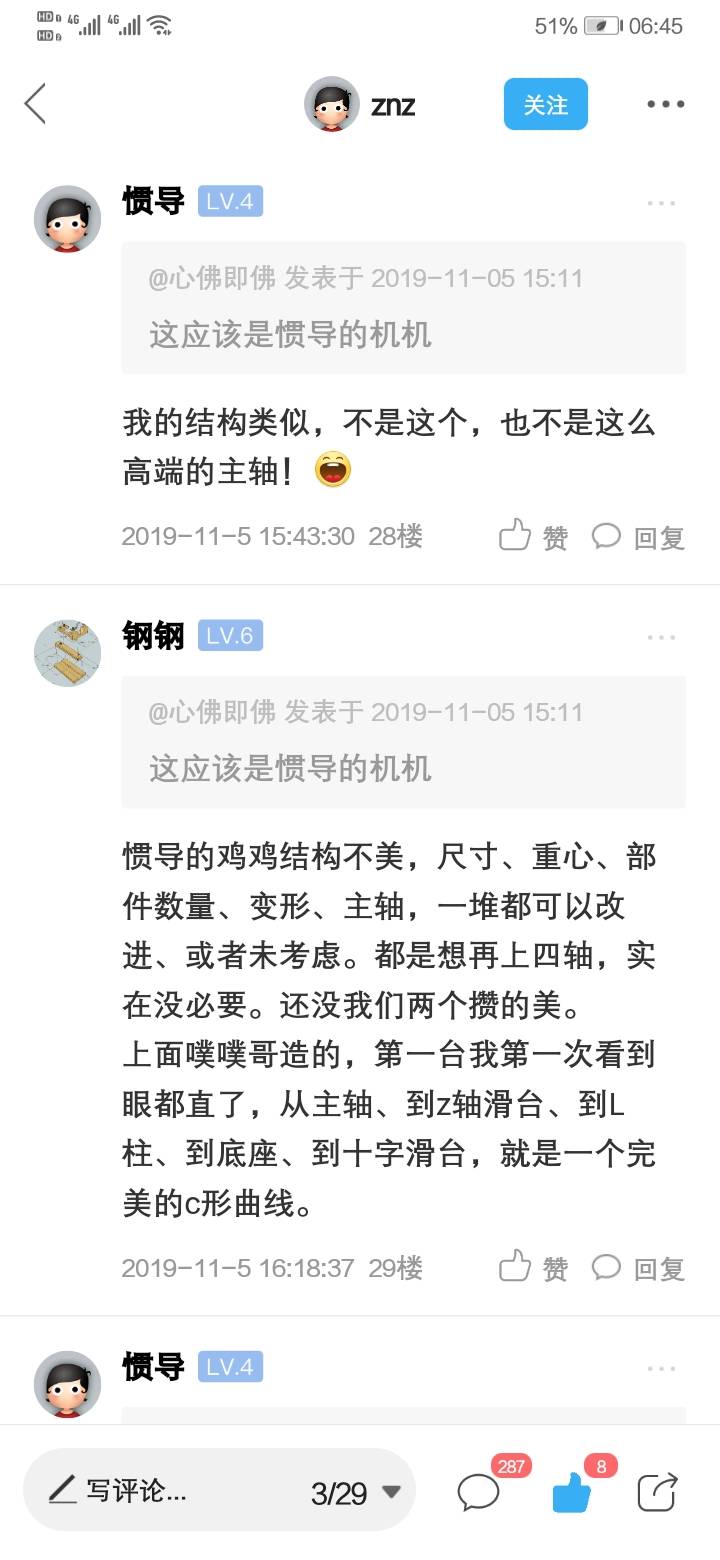
Task: Open the quoted post by 心佛即佛 in floor 28
Action: pos(403,308)
